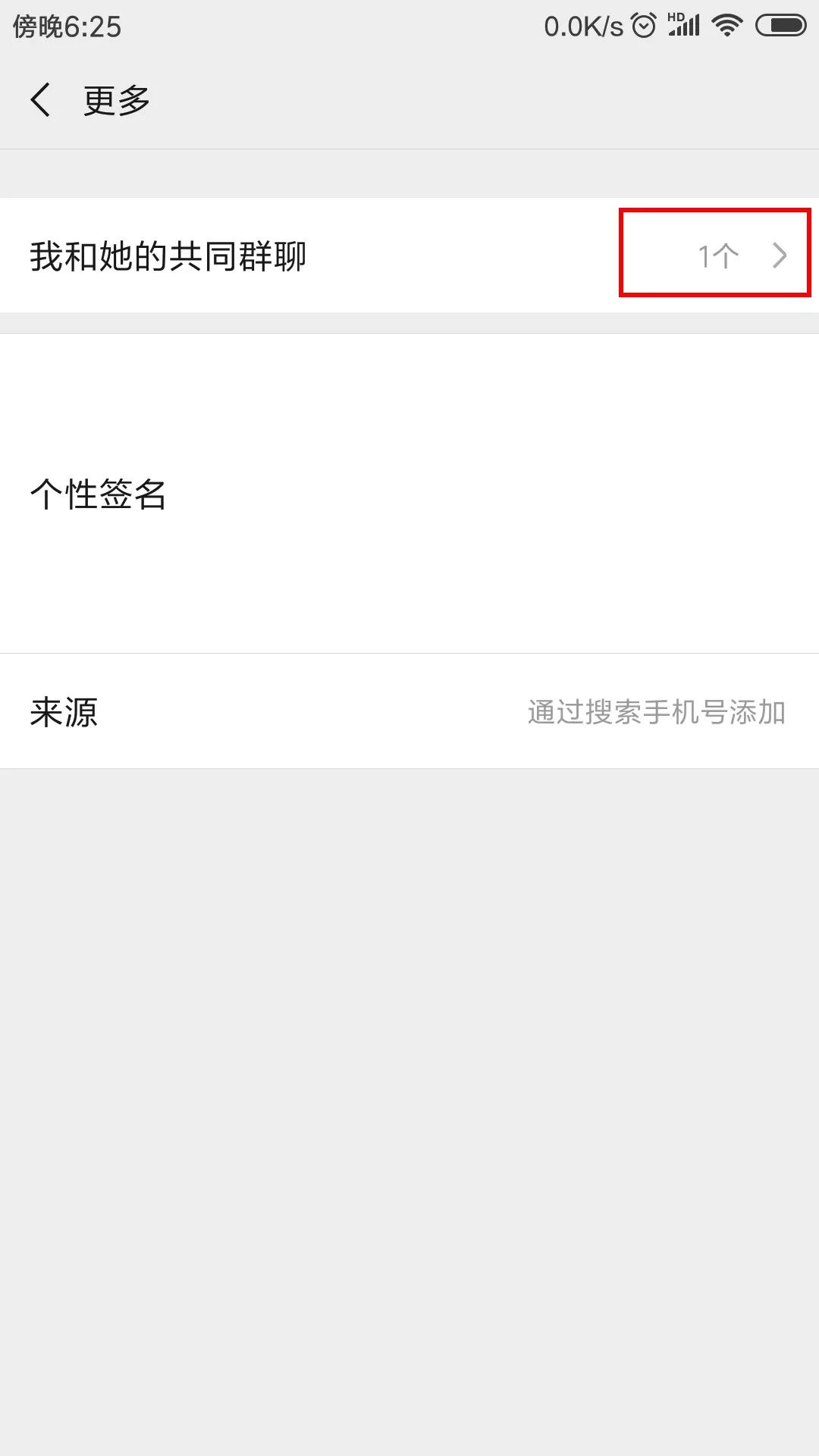The image size is (819, 1456).
Task: Tap the 更多 page title
Action: (x=116, y=99)
